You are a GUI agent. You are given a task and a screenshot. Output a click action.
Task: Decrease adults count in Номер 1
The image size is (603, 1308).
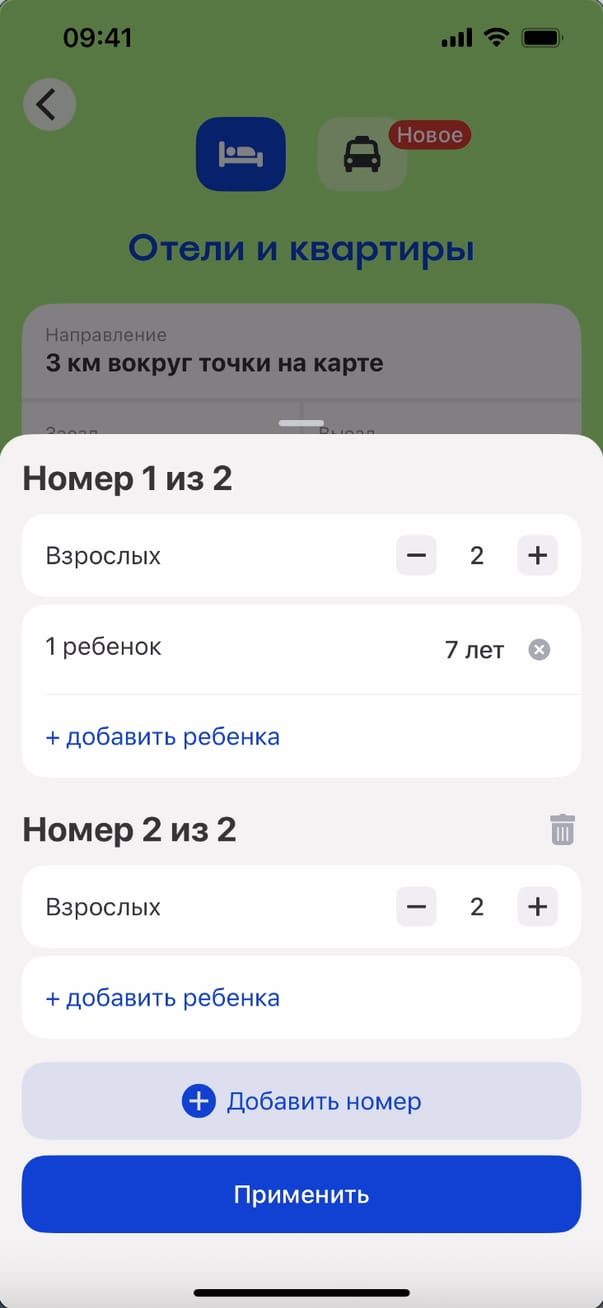tap(416, 555)
